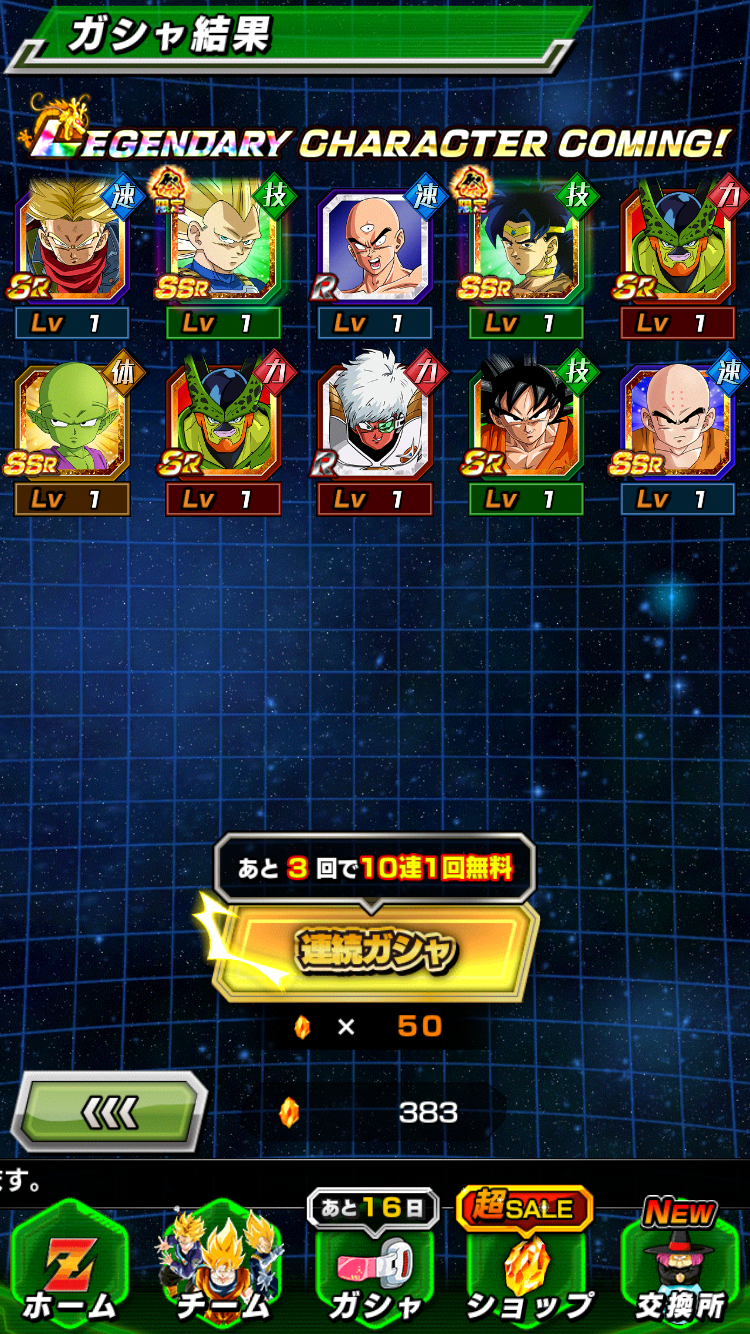
Task: View the SSR green Namekian card
Action: pos(72,422)
